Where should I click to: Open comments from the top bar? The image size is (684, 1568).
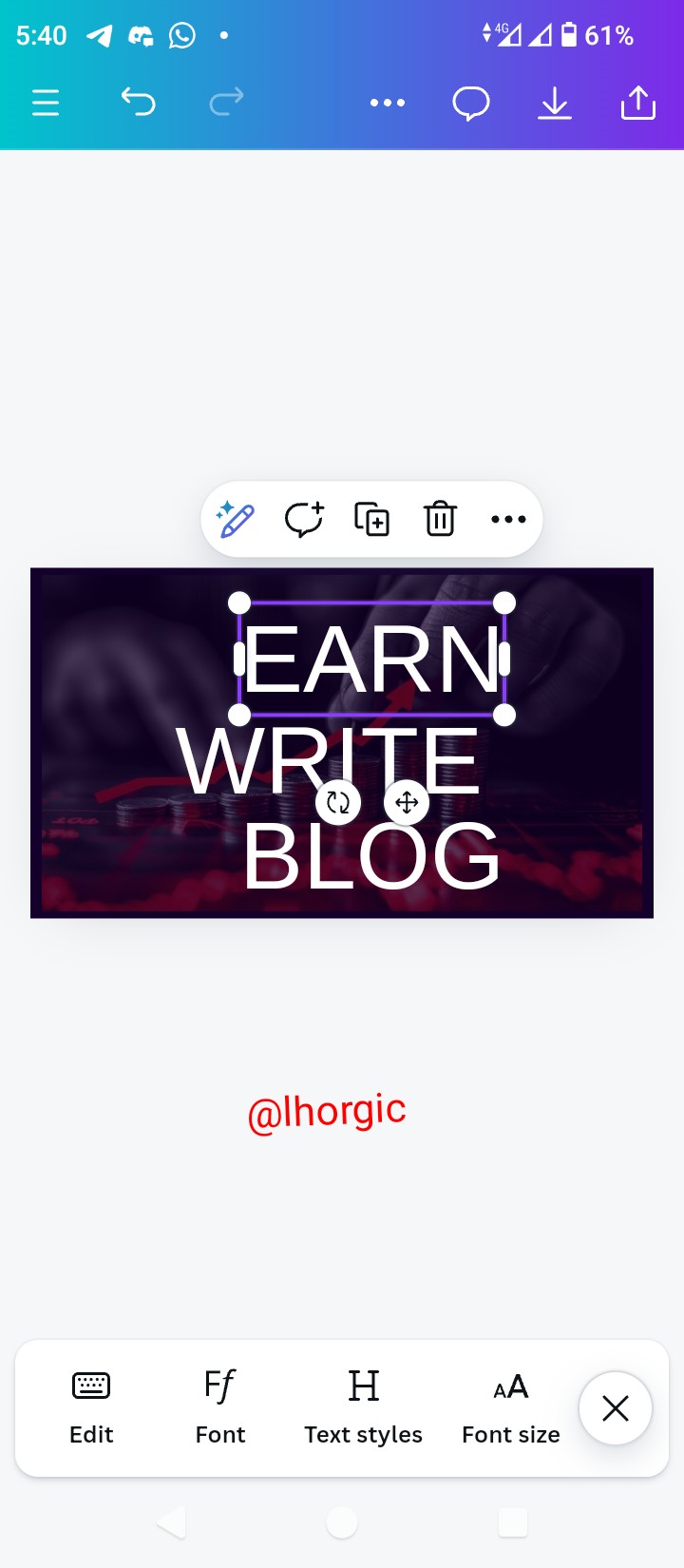coord(471,103)
